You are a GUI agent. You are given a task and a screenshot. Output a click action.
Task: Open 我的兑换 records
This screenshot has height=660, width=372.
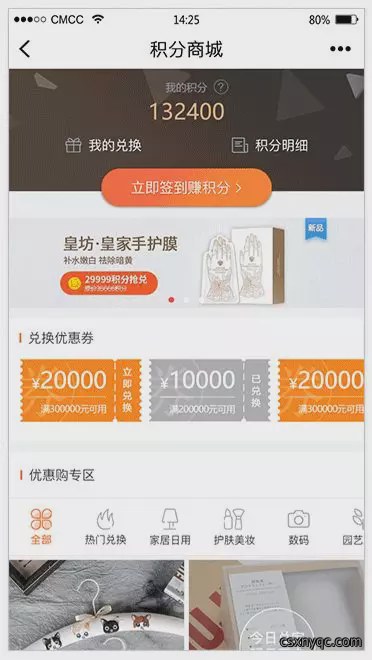click(x=104, y=146)
